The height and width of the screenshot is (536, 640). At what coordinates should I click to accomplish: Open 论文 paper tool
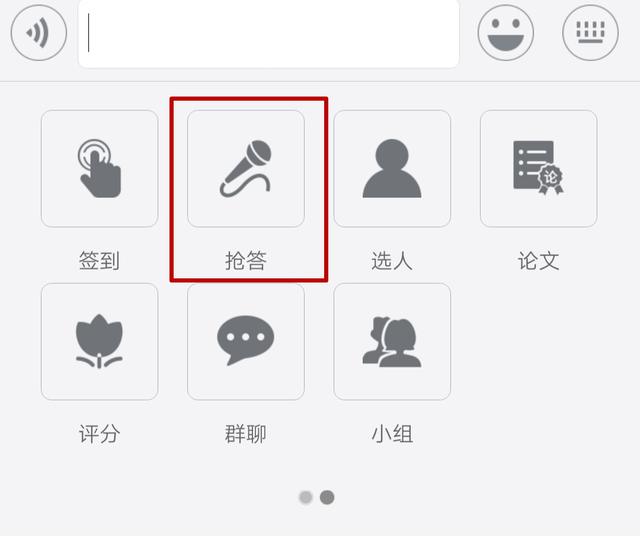(x=538, y=169)
